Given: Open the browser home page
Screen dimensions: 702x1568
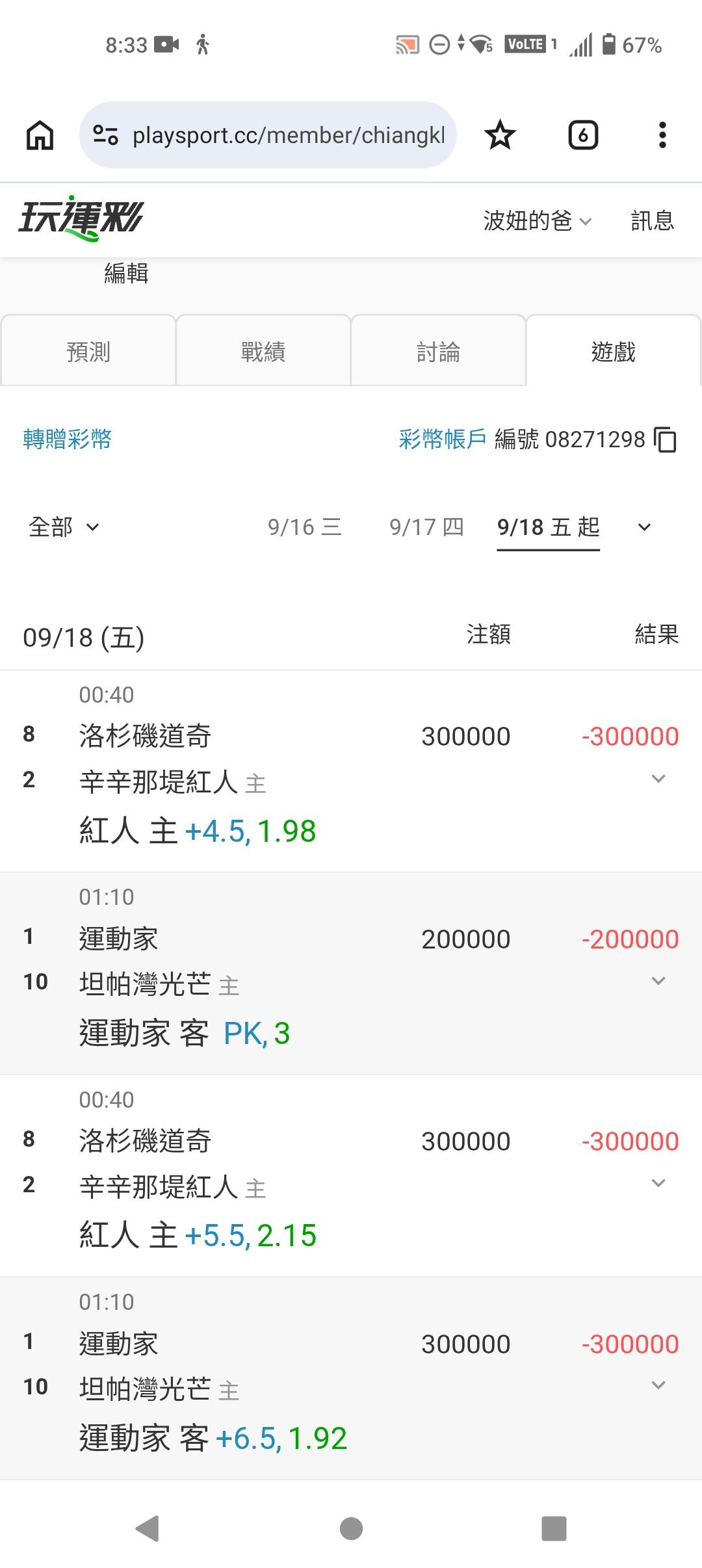Looking at the screenshot, I should click(x=40, y=135).
